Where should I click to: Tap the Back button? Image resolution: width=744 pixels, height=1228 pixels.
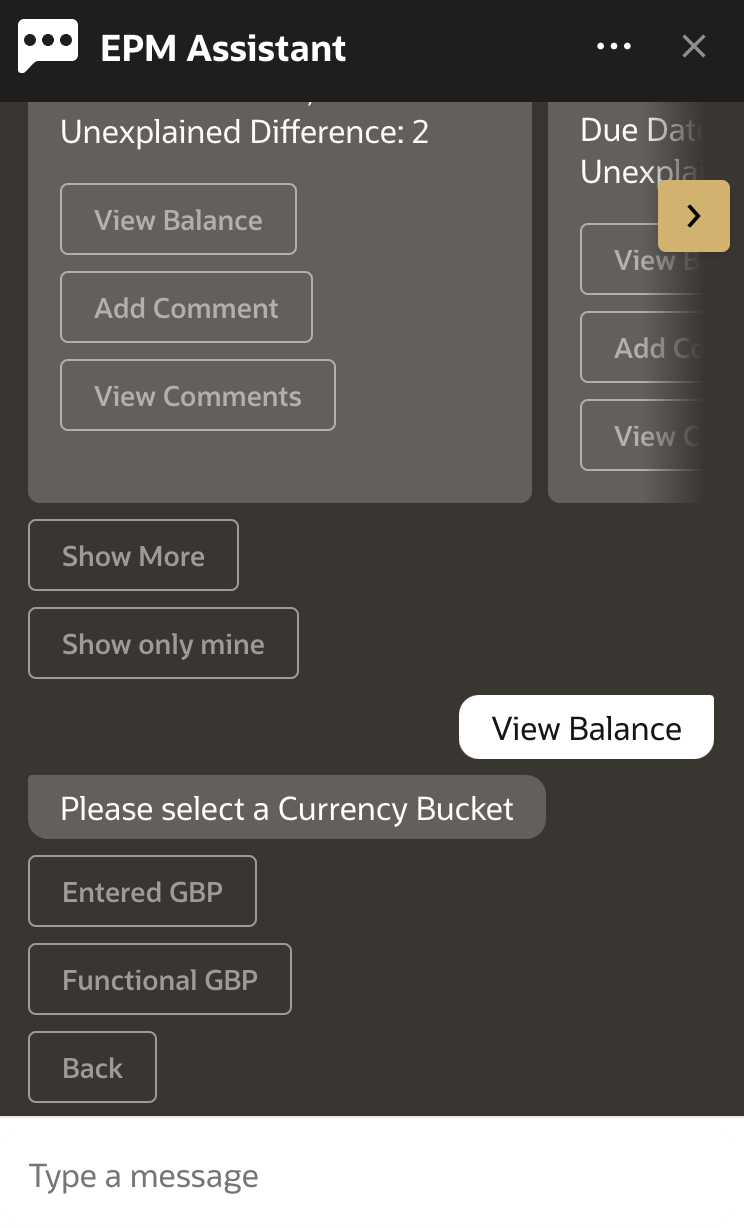(92, 1067)
